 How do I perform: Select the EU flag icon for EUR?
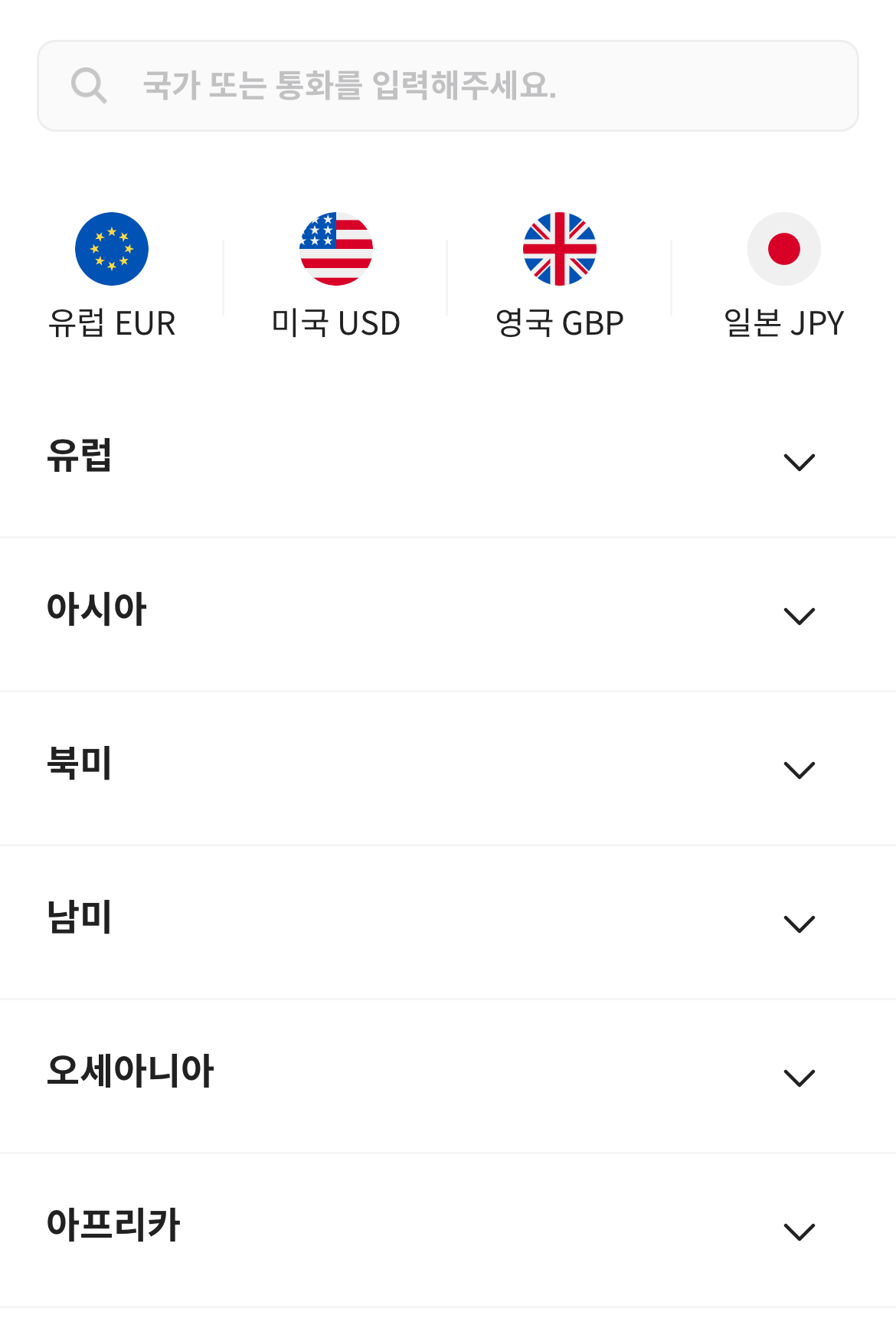[x=112, y=249]
